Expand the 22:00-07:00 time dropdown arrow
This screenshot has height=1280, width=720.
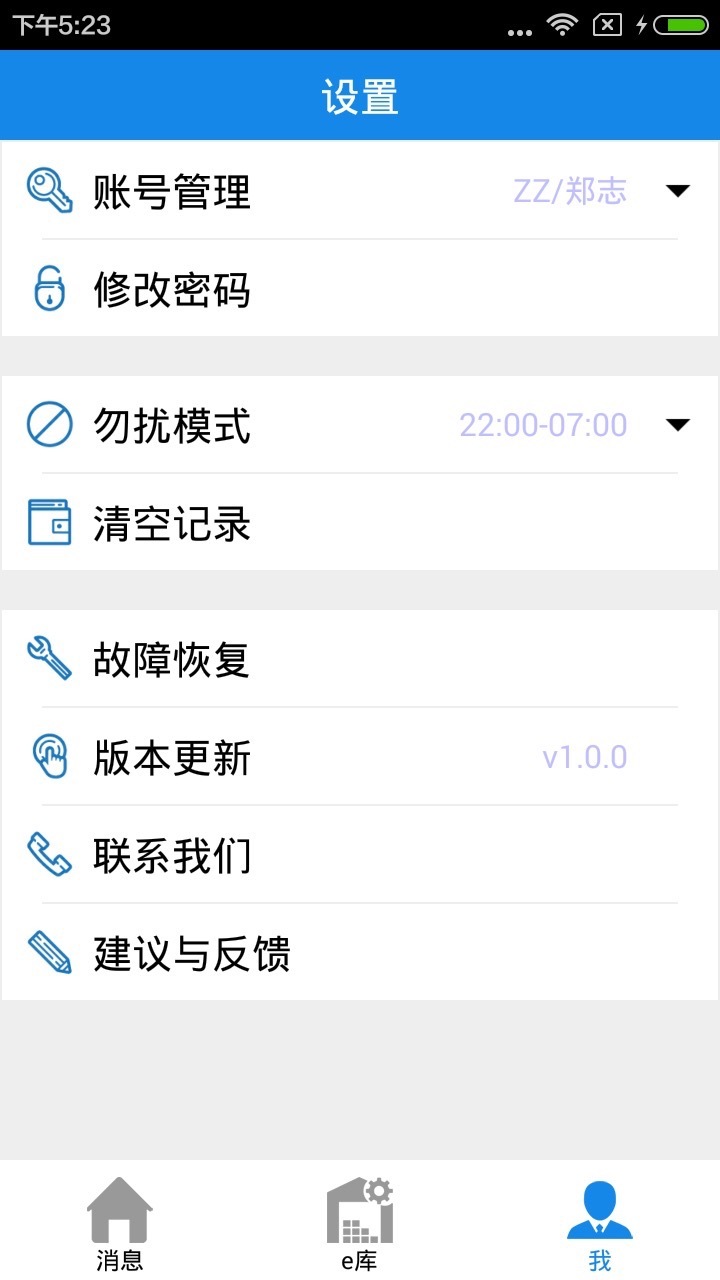(678, 425)
